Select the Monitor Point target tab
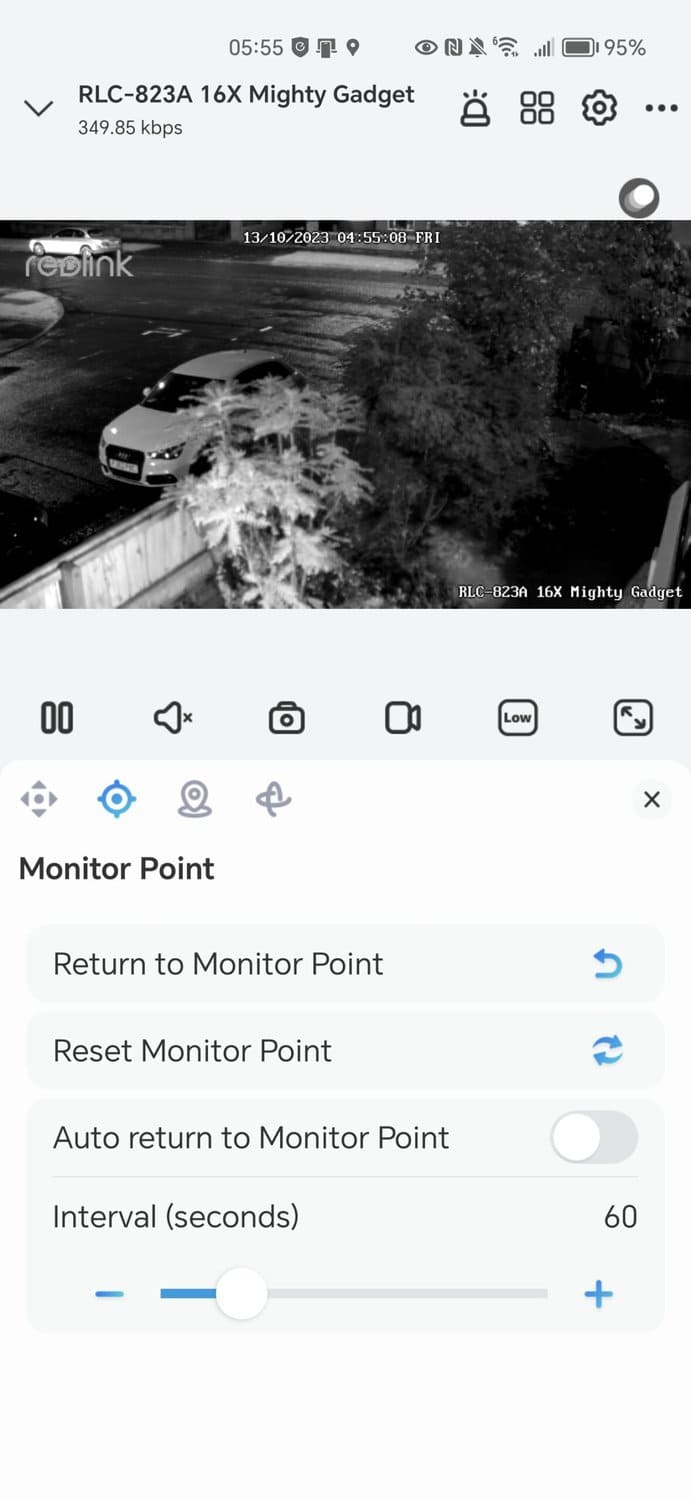Image resolution: width=691 pixels, height=1500 pixels. (117, 799)
